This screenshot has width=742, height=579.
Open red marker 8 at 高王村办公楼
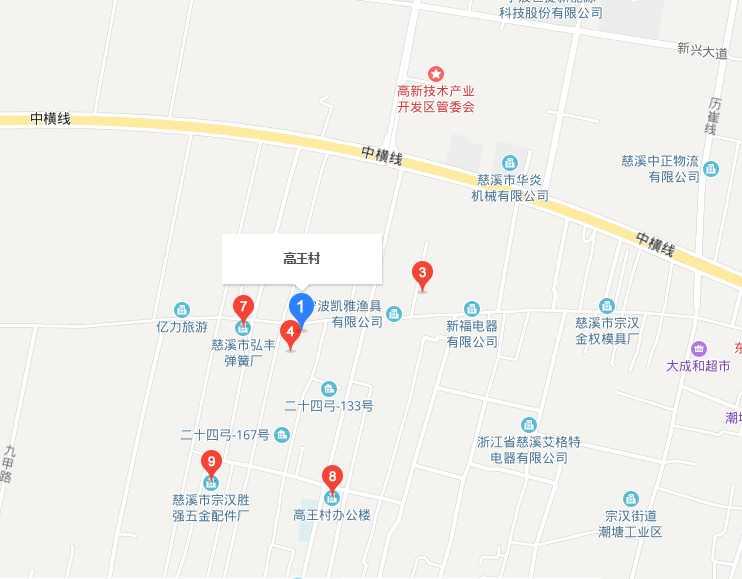click(333, 477)
